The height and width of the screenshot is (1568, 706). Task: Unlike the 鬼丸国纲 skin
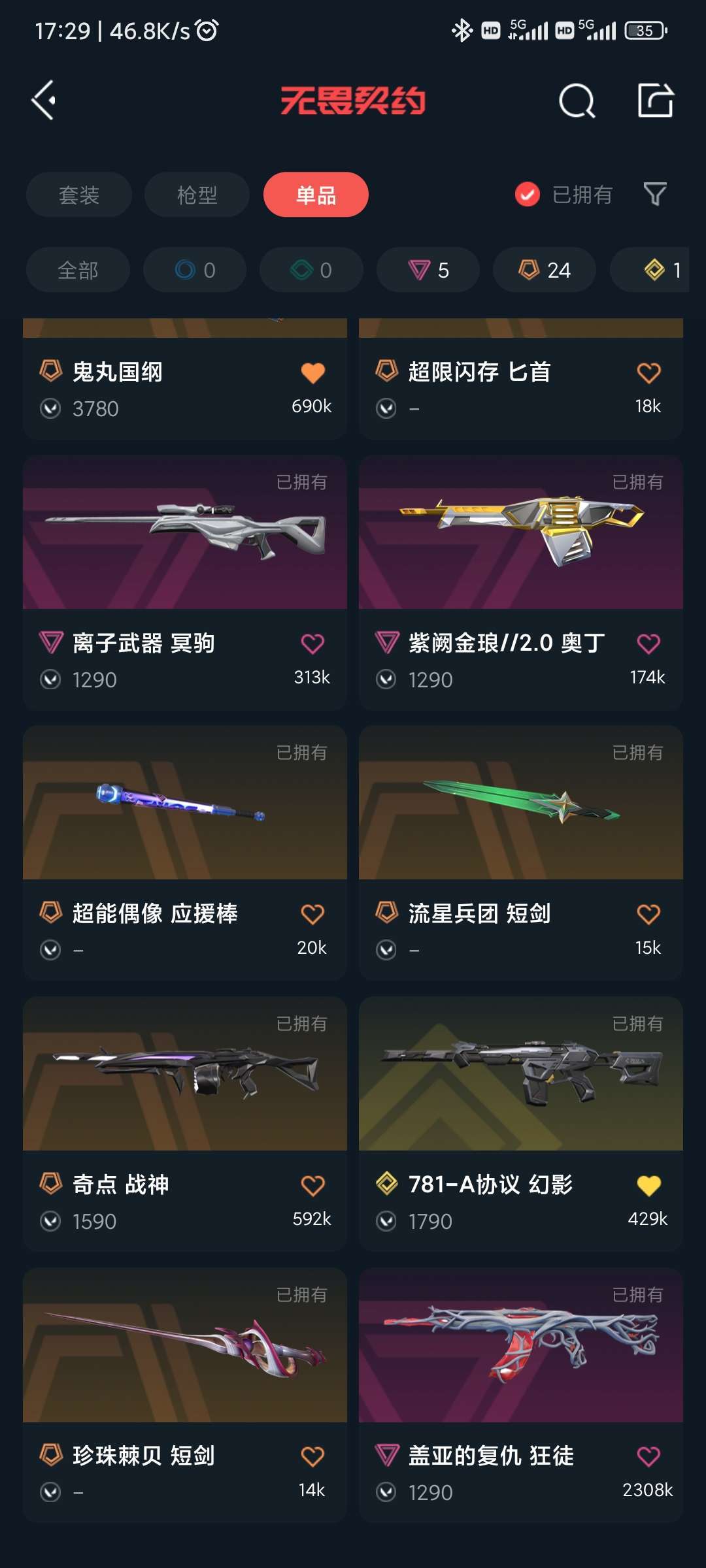(x=312, y=373)
